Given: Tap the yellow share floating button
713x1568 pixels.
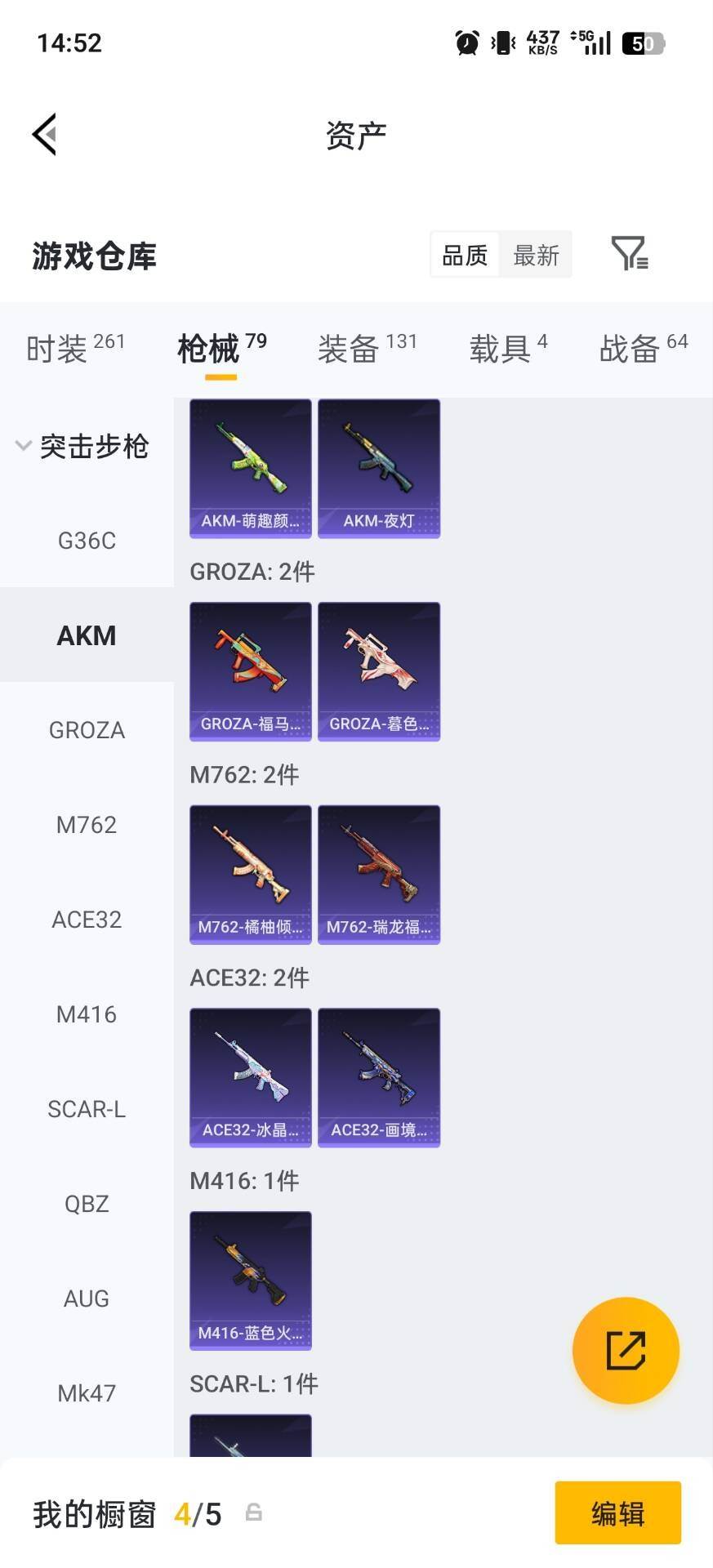Looking at the screenshot, I should pos(626,1350).
